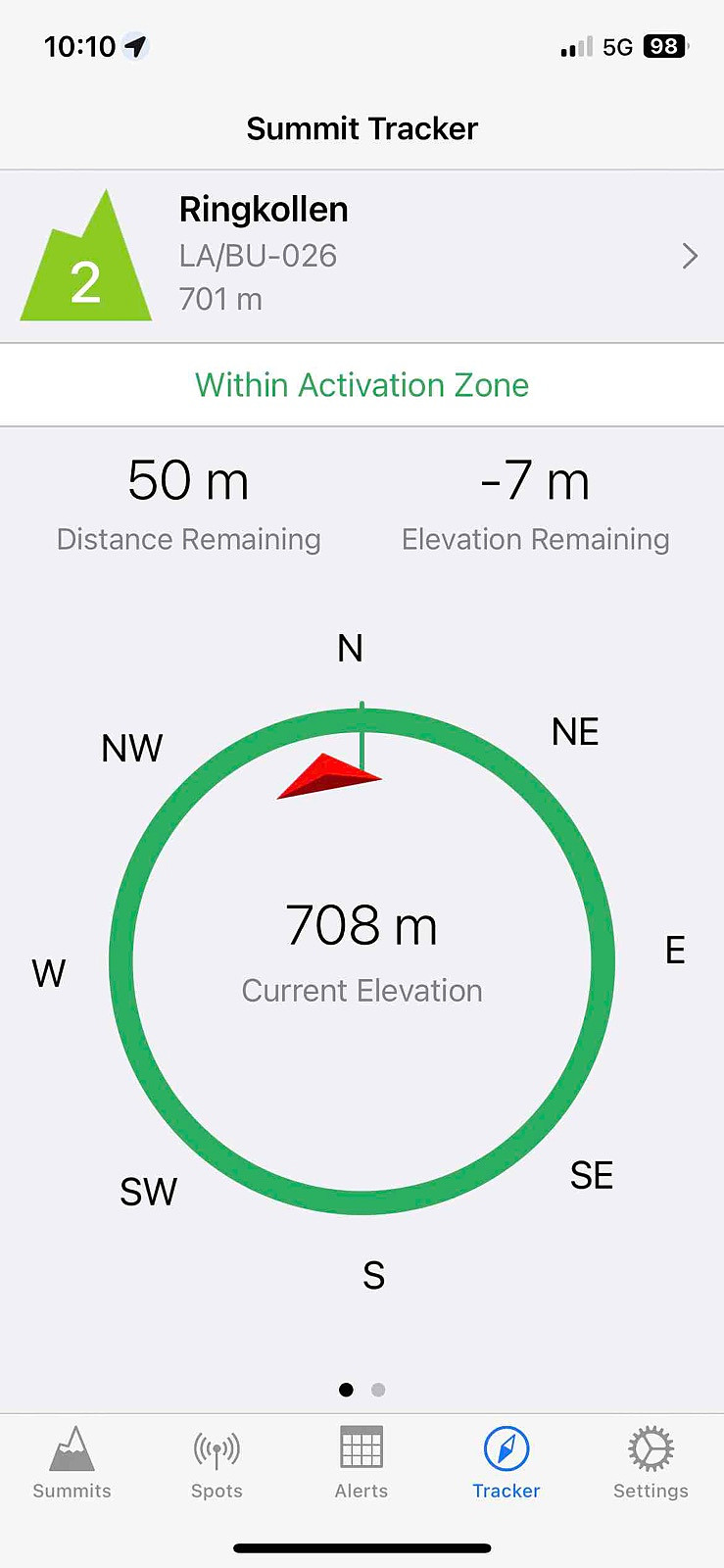Tap the page indicator dots
Viewport: 724px width, 1568px height.
pos(362,1390)
